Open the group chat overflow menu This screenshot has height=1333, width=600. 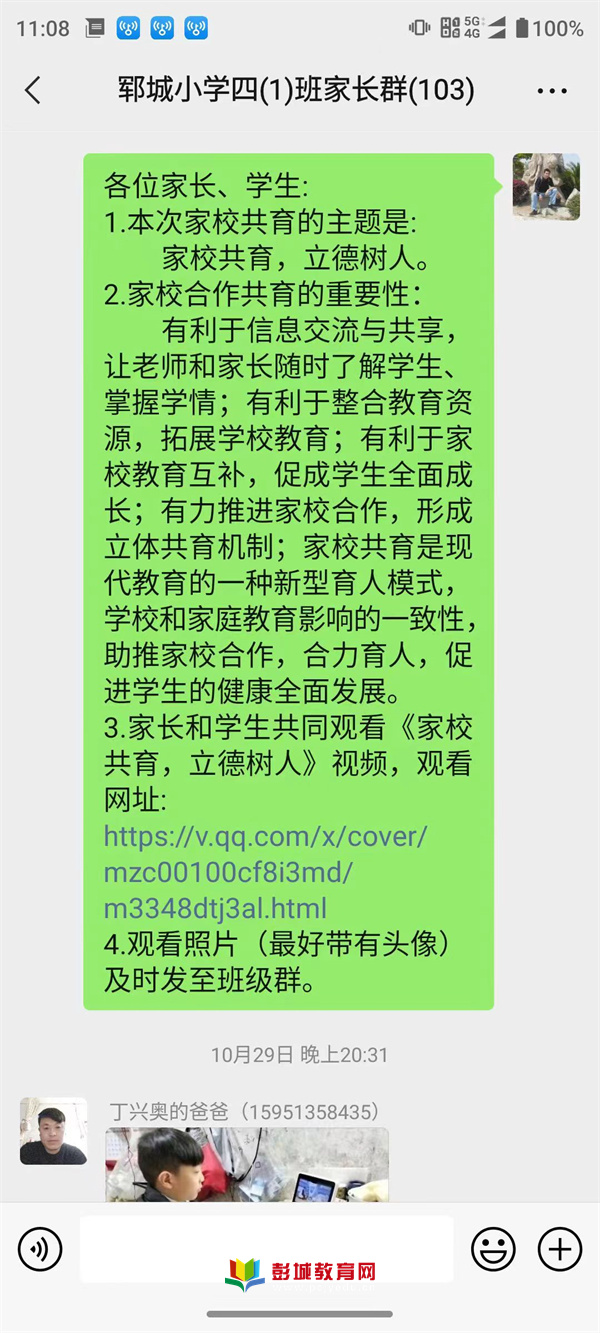(552, 91)
